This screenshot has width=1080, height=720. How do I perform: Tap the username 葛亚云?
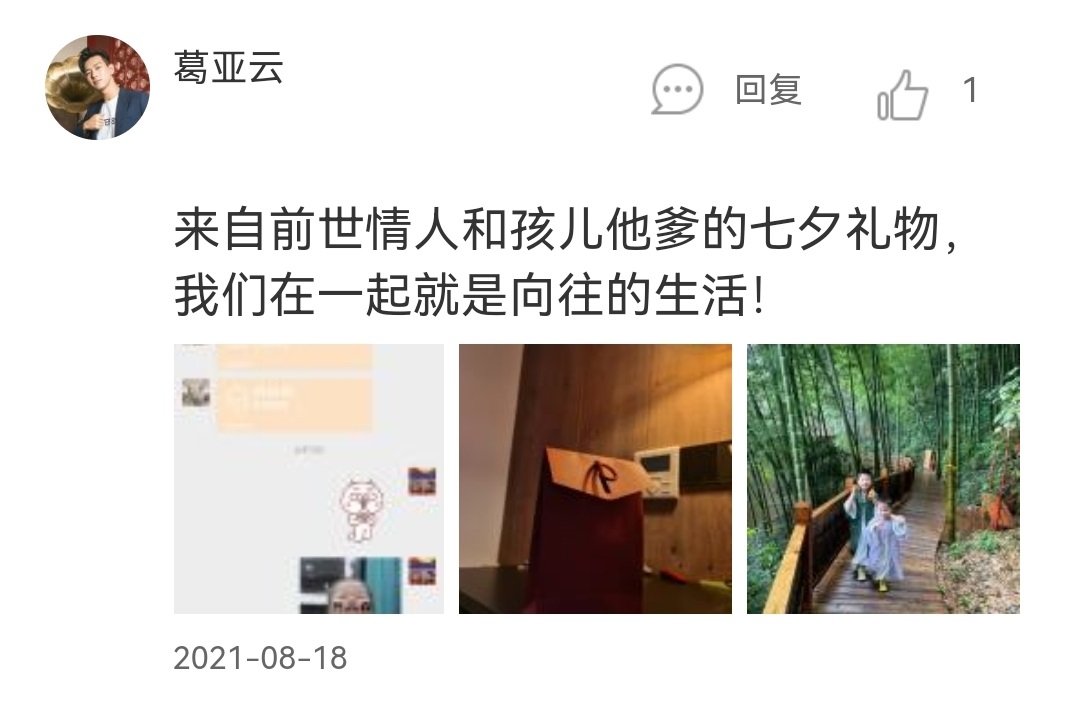tap(229, 68)
